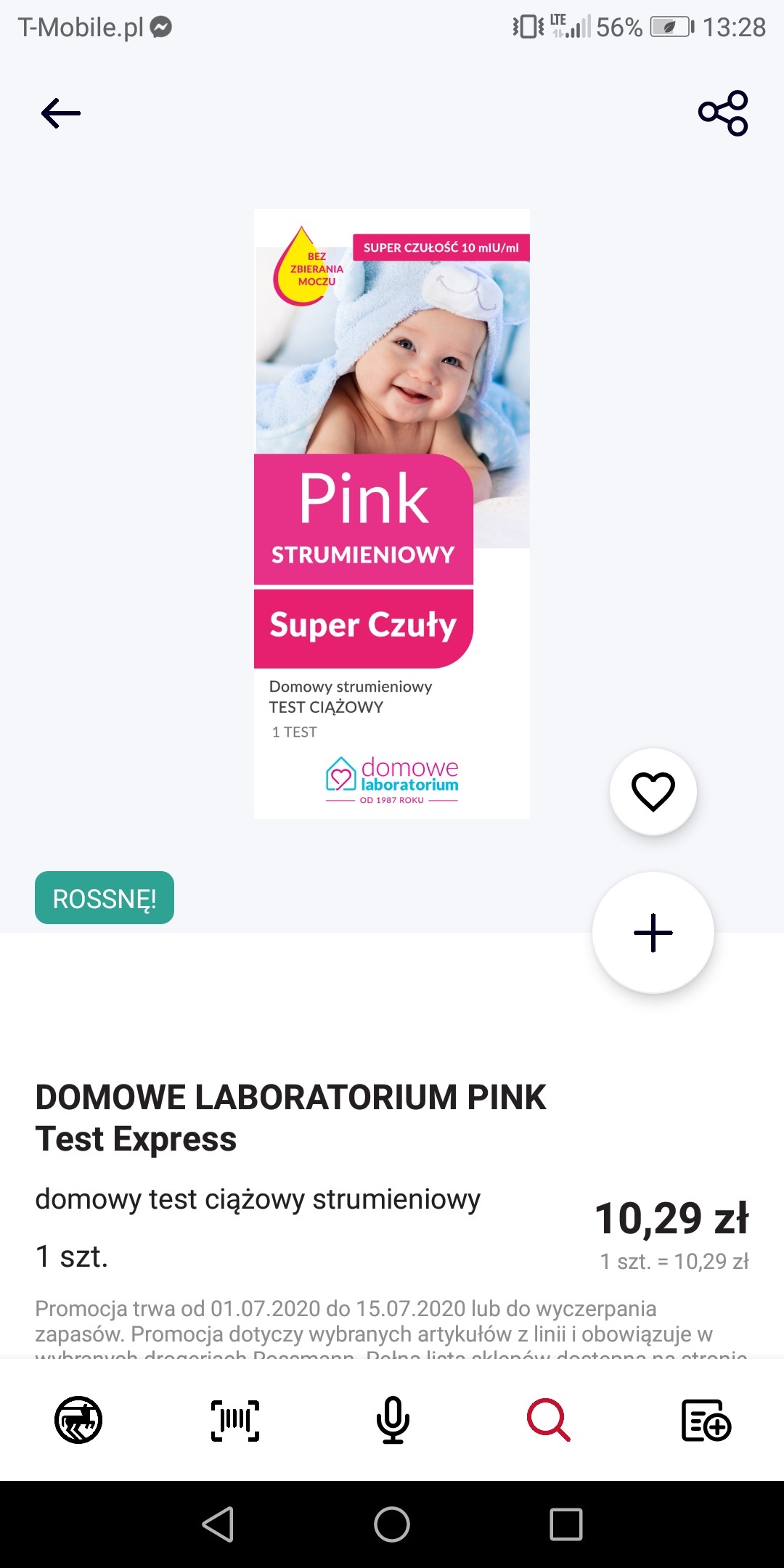This screenshot has height=1568, width=784.
Task: Tap the ROSSNĘ! promotion badge
Action: [105, 898]
